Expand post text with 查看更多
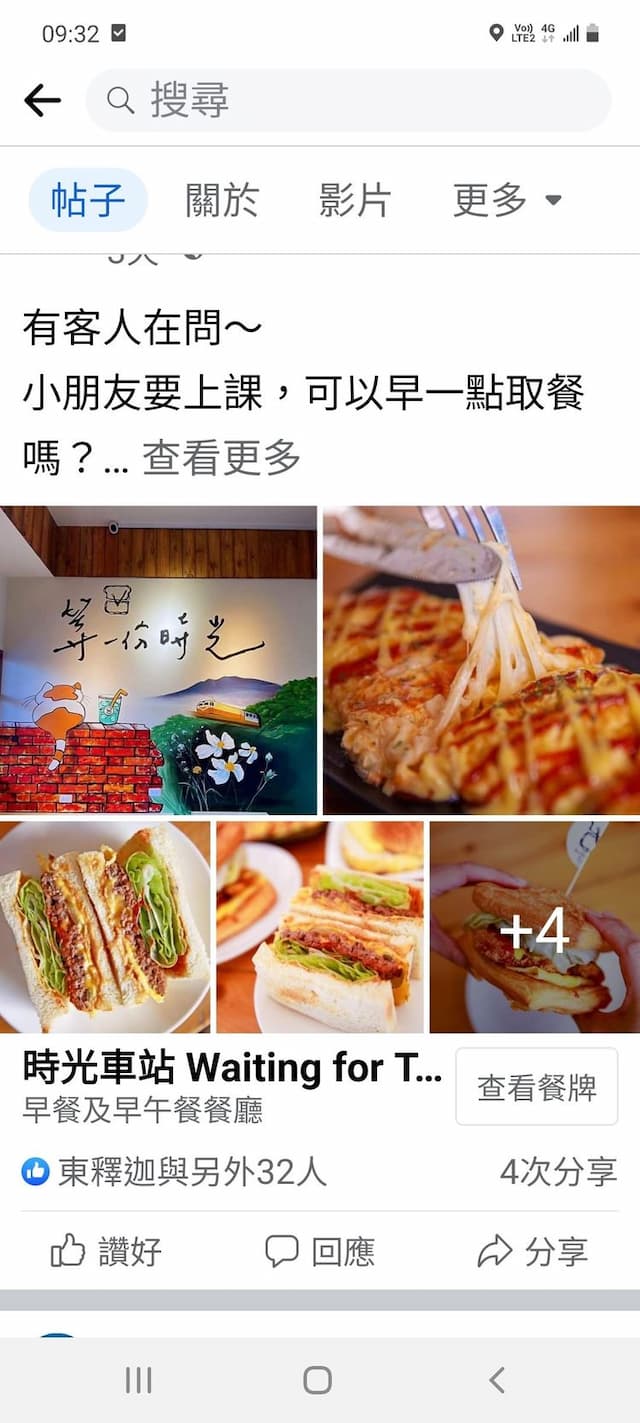The width and height of the screenshot is (640, 1423). tap(221, 458)
